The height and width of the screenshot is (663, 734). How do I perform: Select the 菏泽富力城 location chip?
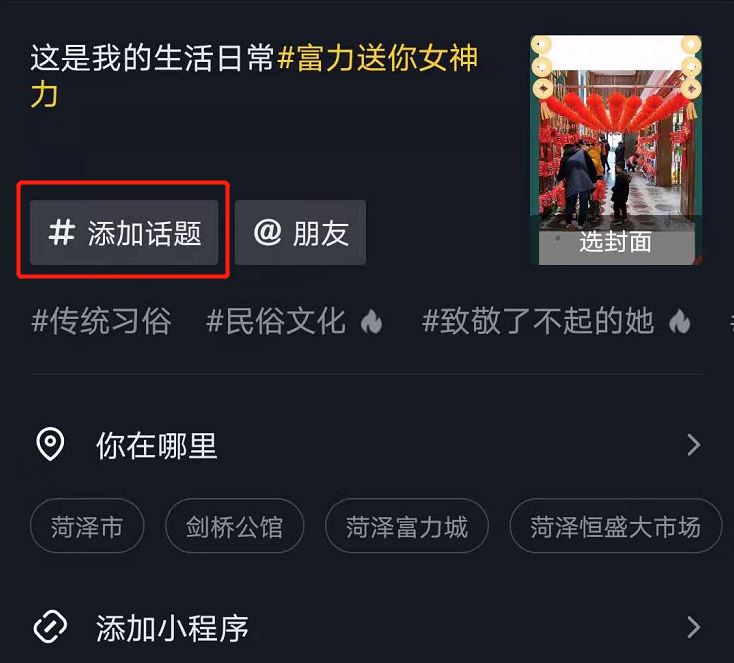406,526
